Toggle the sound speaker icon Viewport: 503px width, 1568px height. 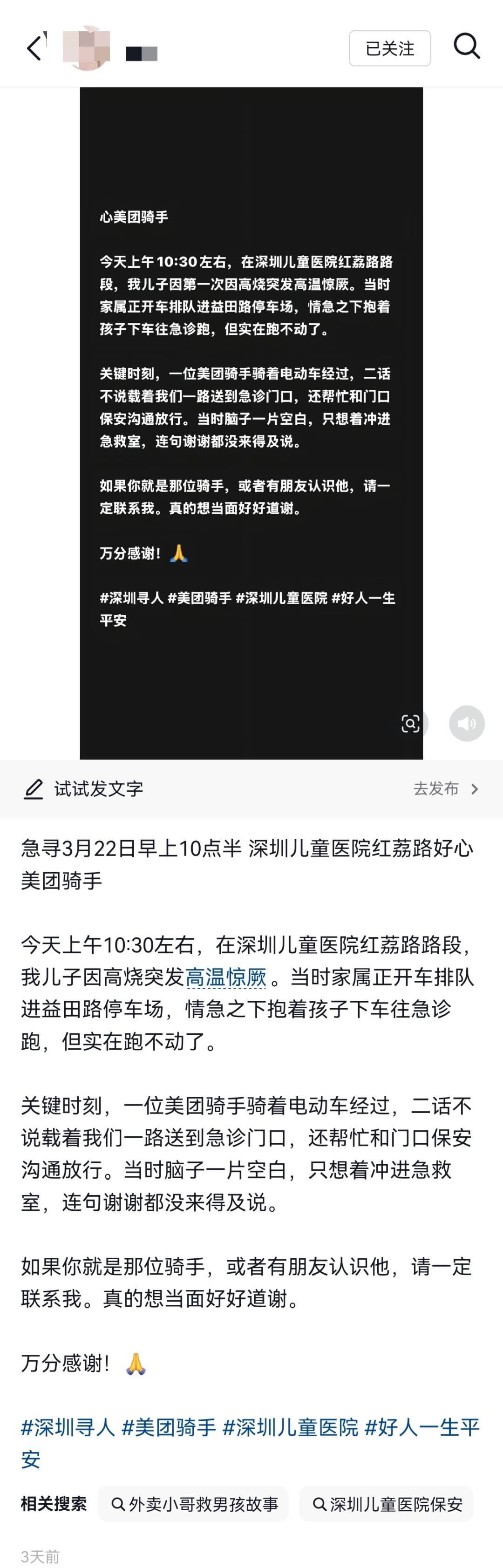point(467,723)
